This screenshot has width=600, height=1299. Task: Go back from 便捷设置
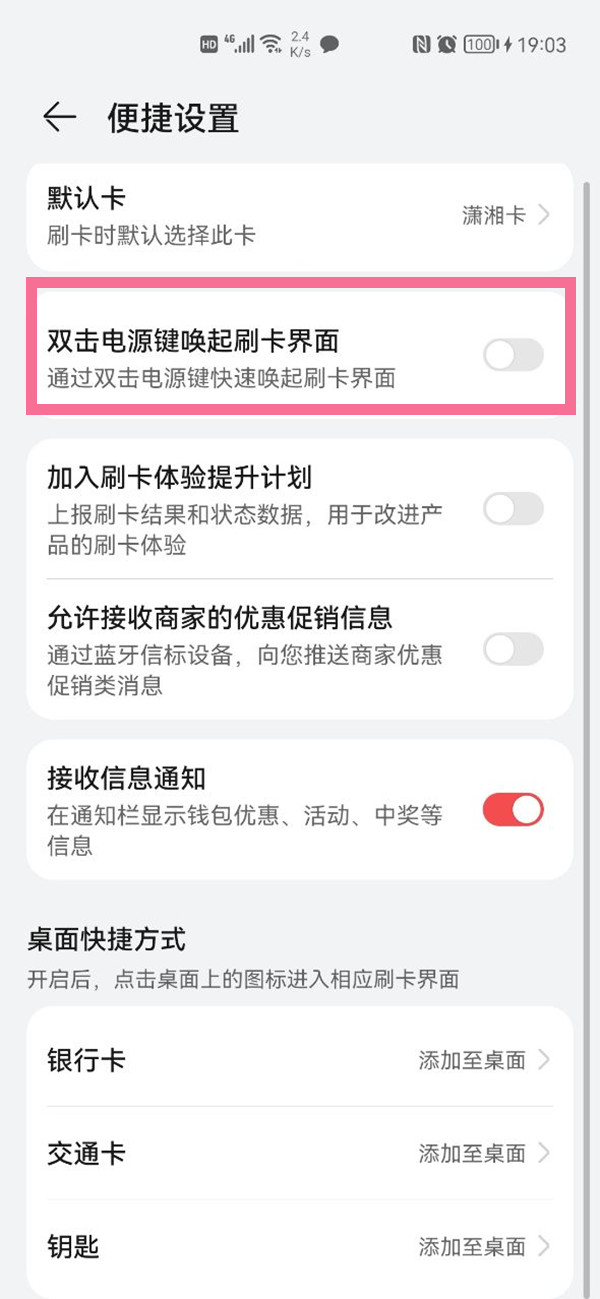(60, 118)
